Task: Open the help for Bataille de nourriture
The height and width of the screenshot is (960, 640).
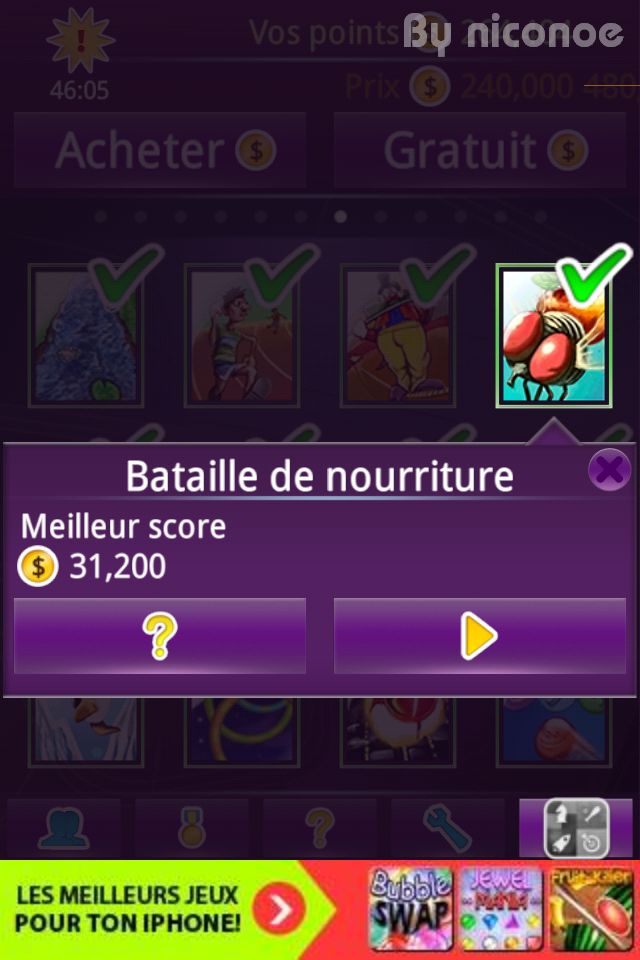Action: point(160,636)
